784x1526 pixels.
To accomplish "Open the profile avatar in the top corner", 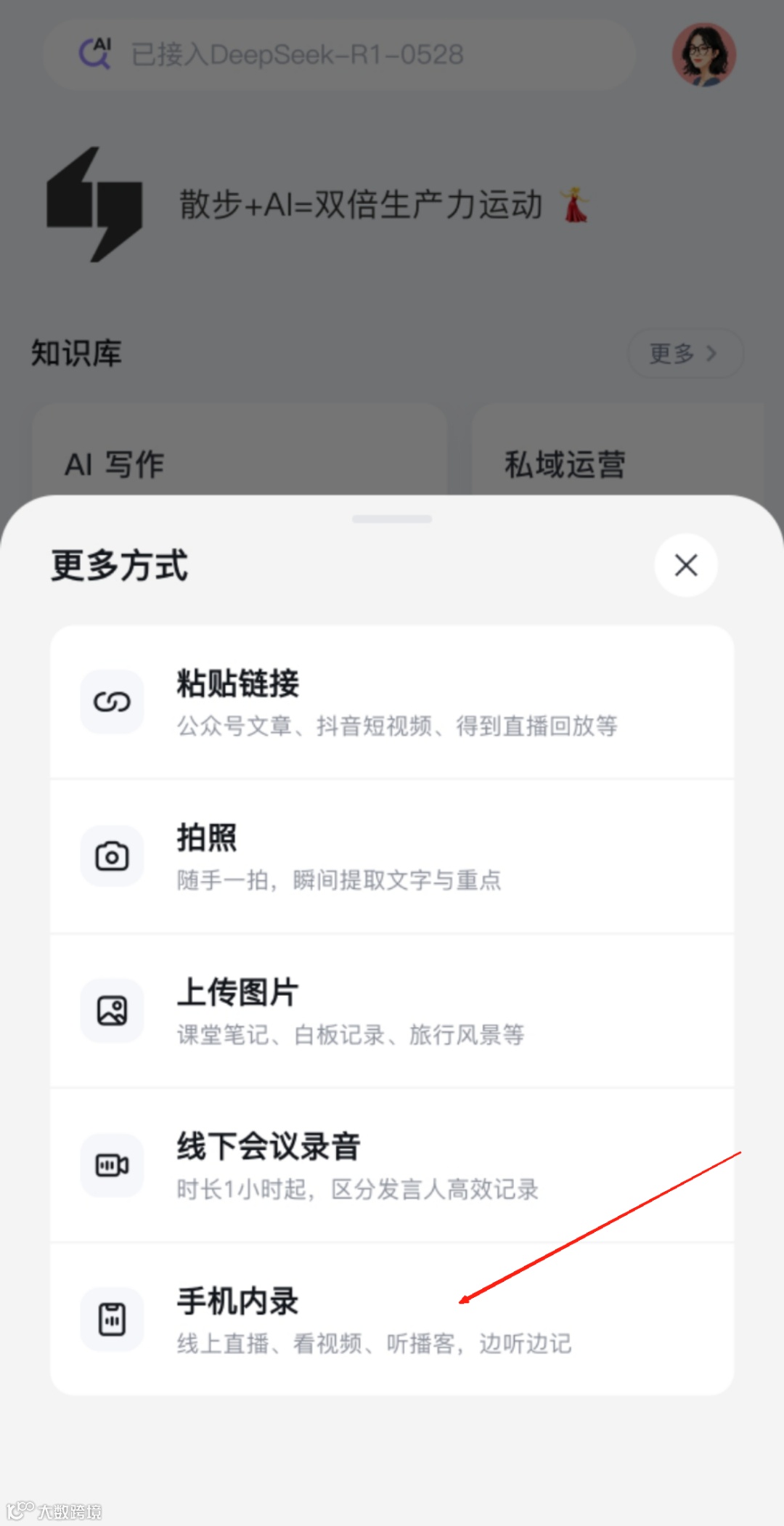I will click(x=703, y=54).
